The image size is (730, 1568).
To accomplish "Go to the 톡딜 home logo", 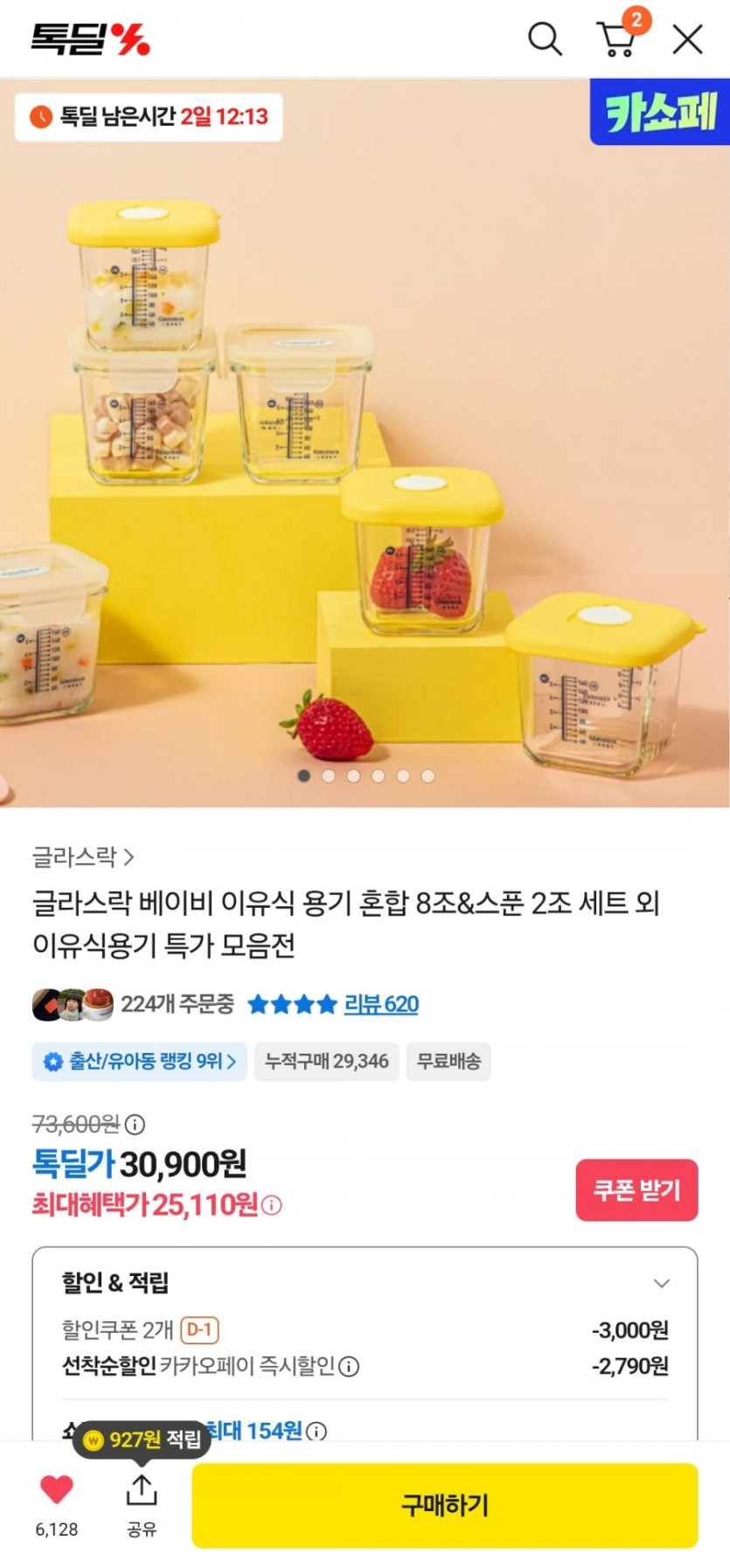I will 91,39.
